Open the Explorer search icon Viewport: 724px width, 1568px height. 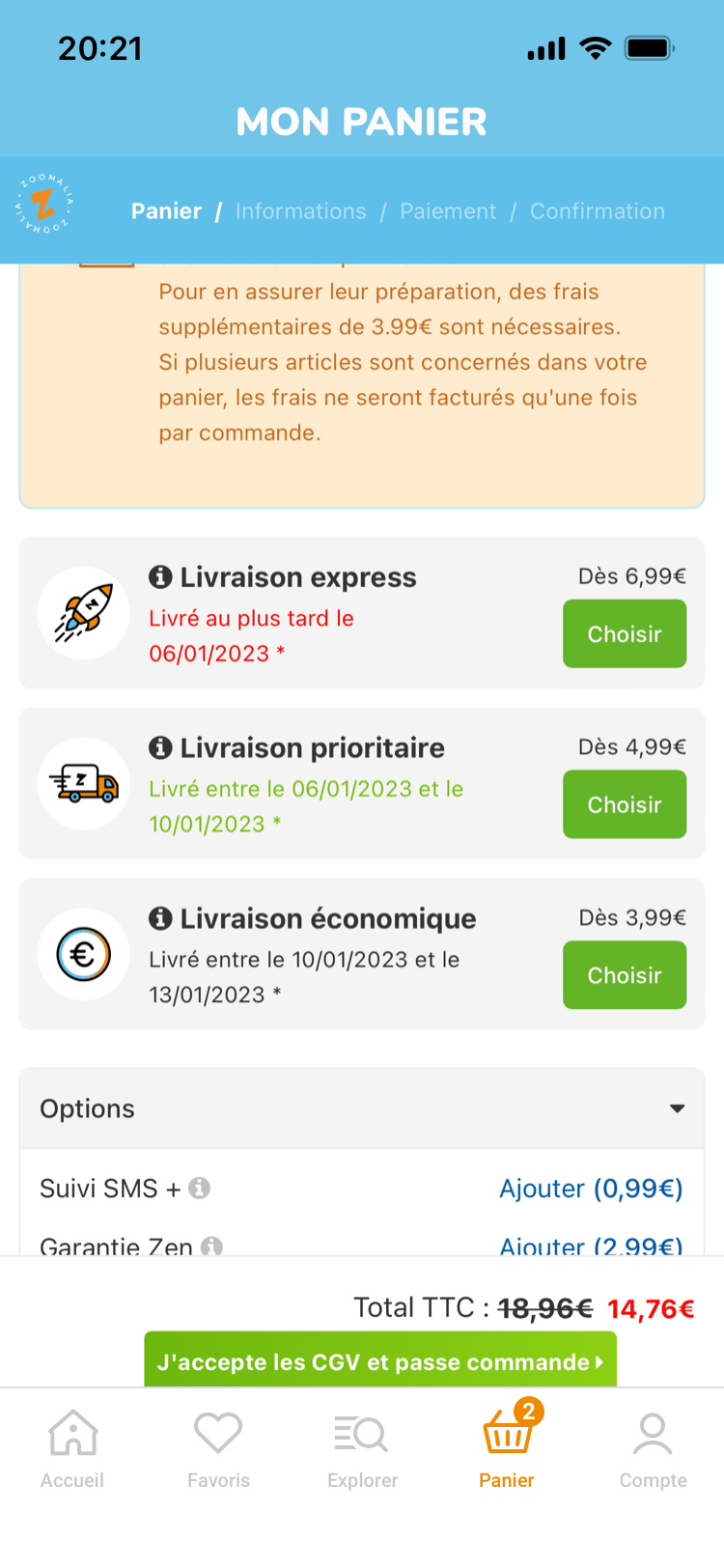click(x=362, y=1443)
